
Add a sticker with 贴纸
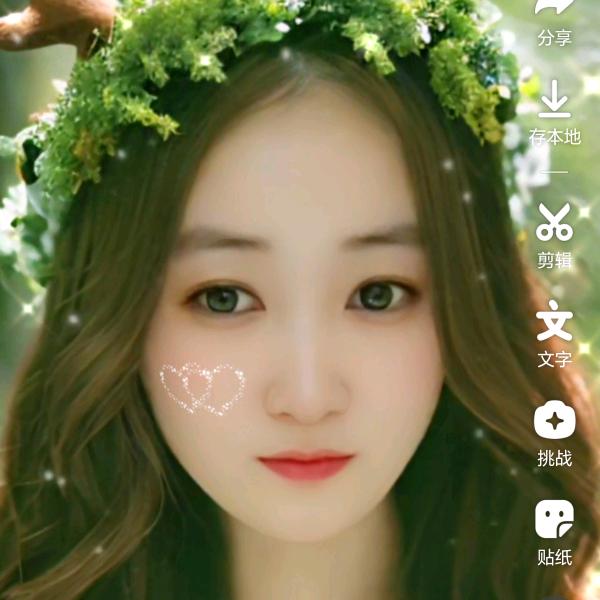click(x=554, y=533)
